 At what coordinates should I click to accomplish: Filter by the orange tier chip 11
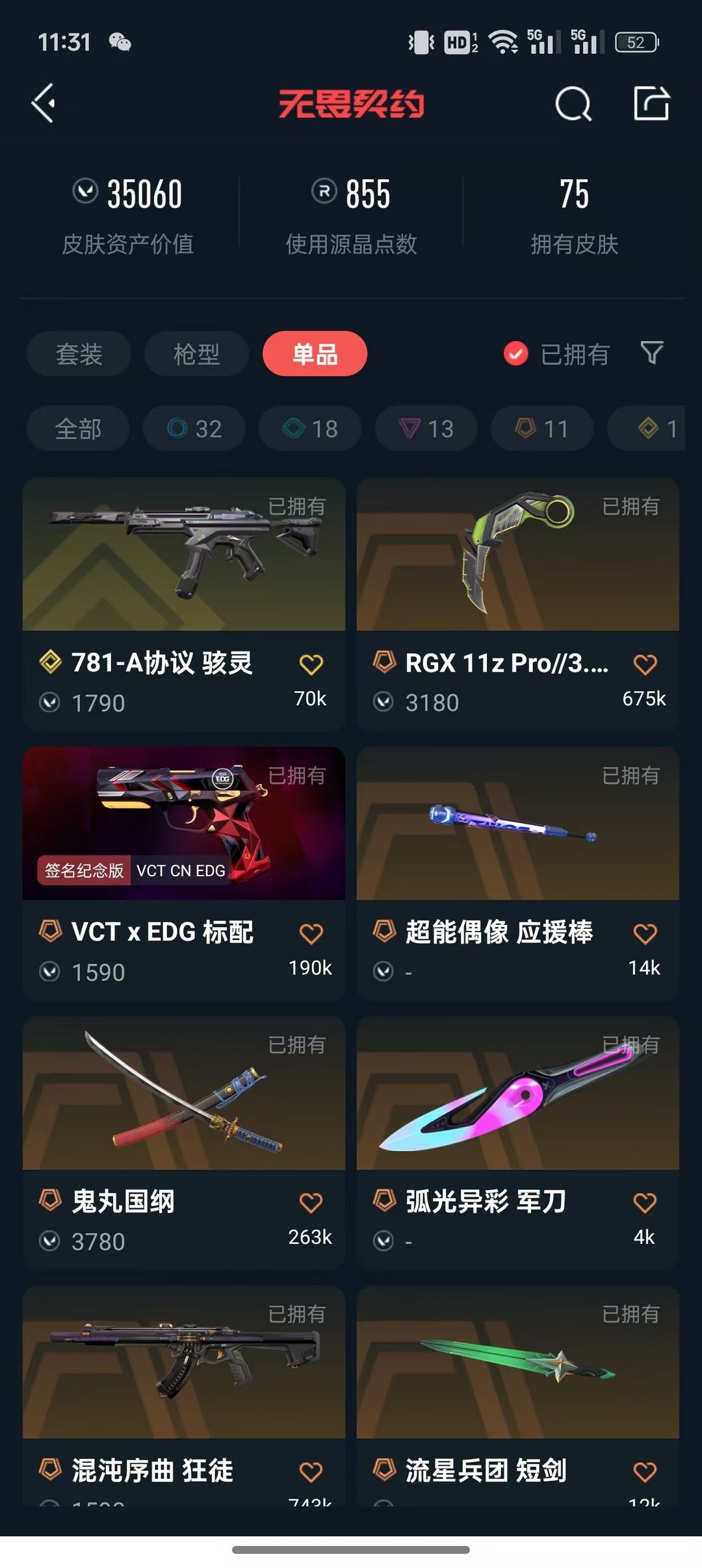coord(542,429)
